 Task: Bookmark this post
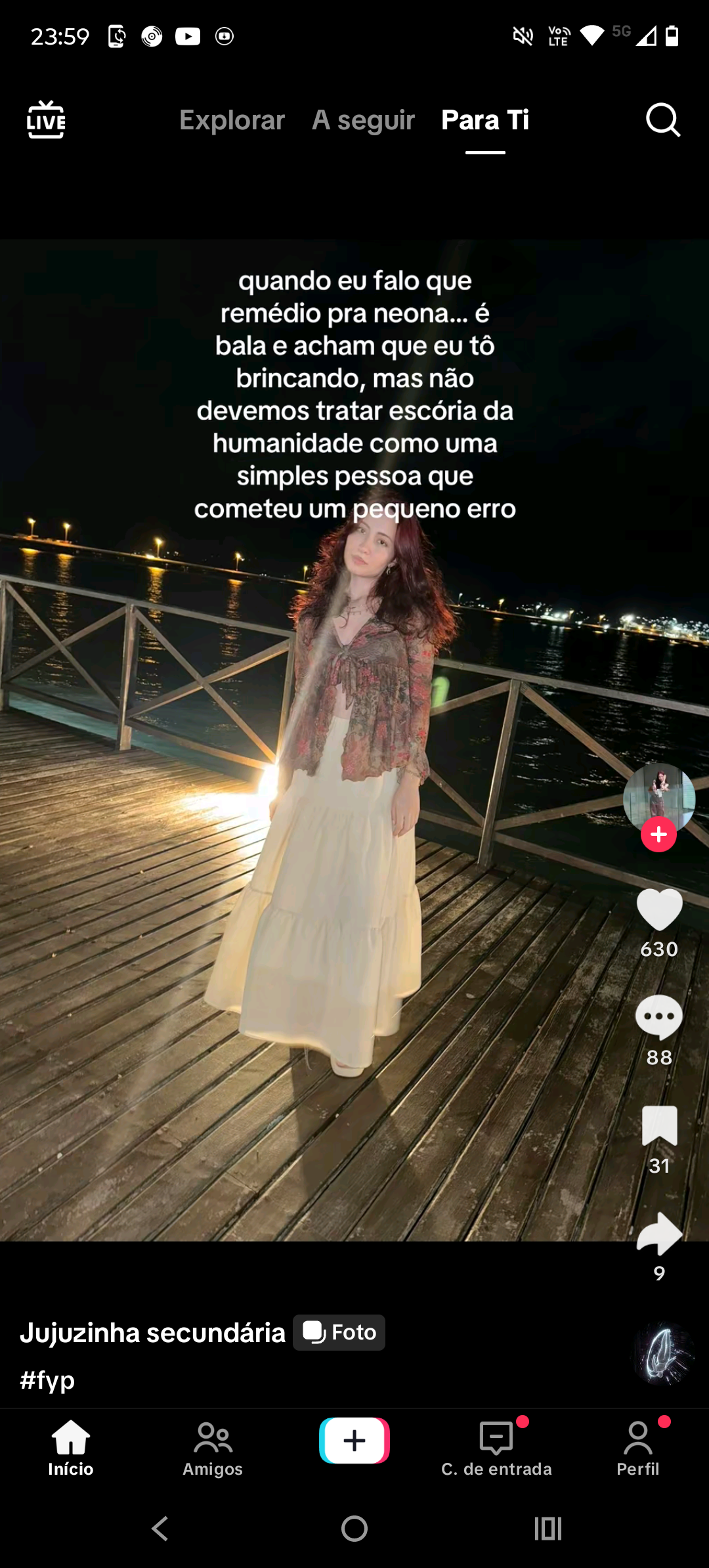click(x=659, y=1125)
